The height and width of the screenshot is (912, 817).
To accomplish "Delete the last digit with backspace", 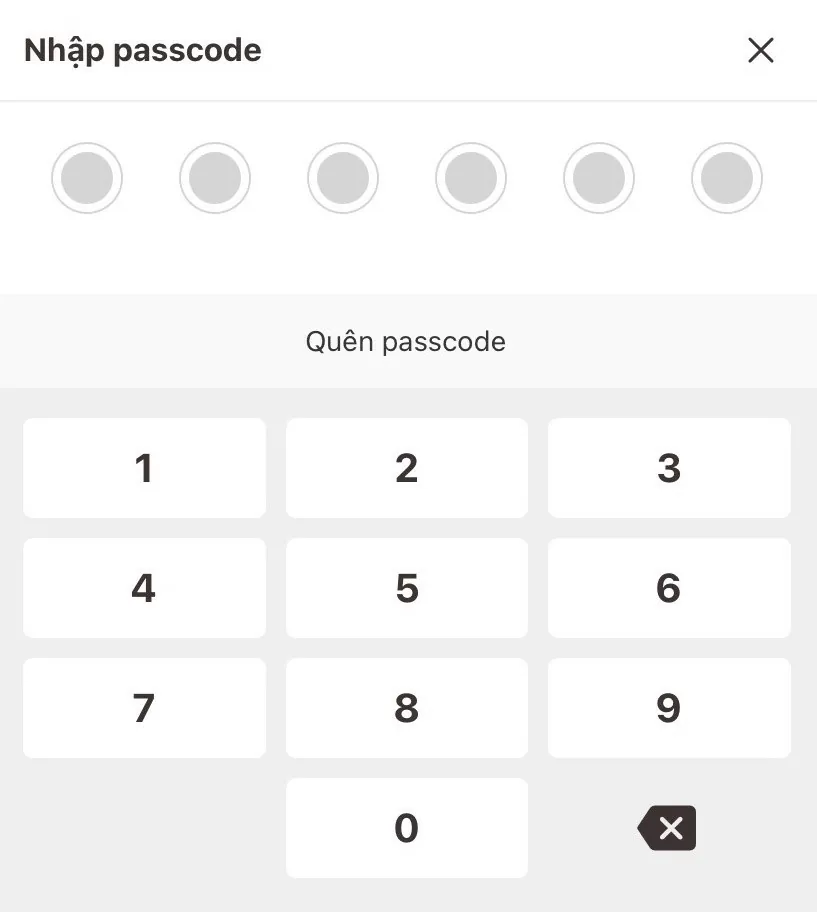I will point(667,828).
